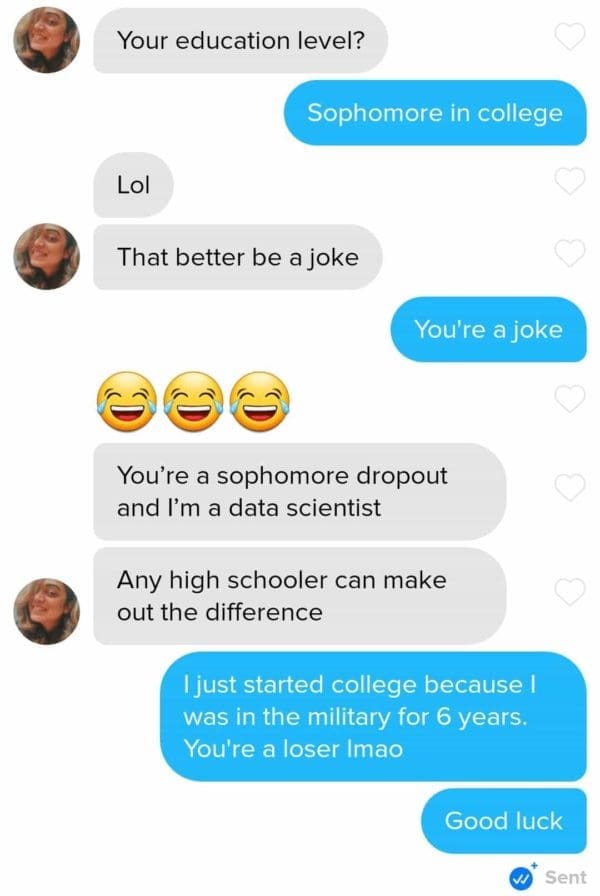The height and width of the screenshot is (896, 600).
Task: Like the "Any high schooler" message
Action: click(569, 591)
